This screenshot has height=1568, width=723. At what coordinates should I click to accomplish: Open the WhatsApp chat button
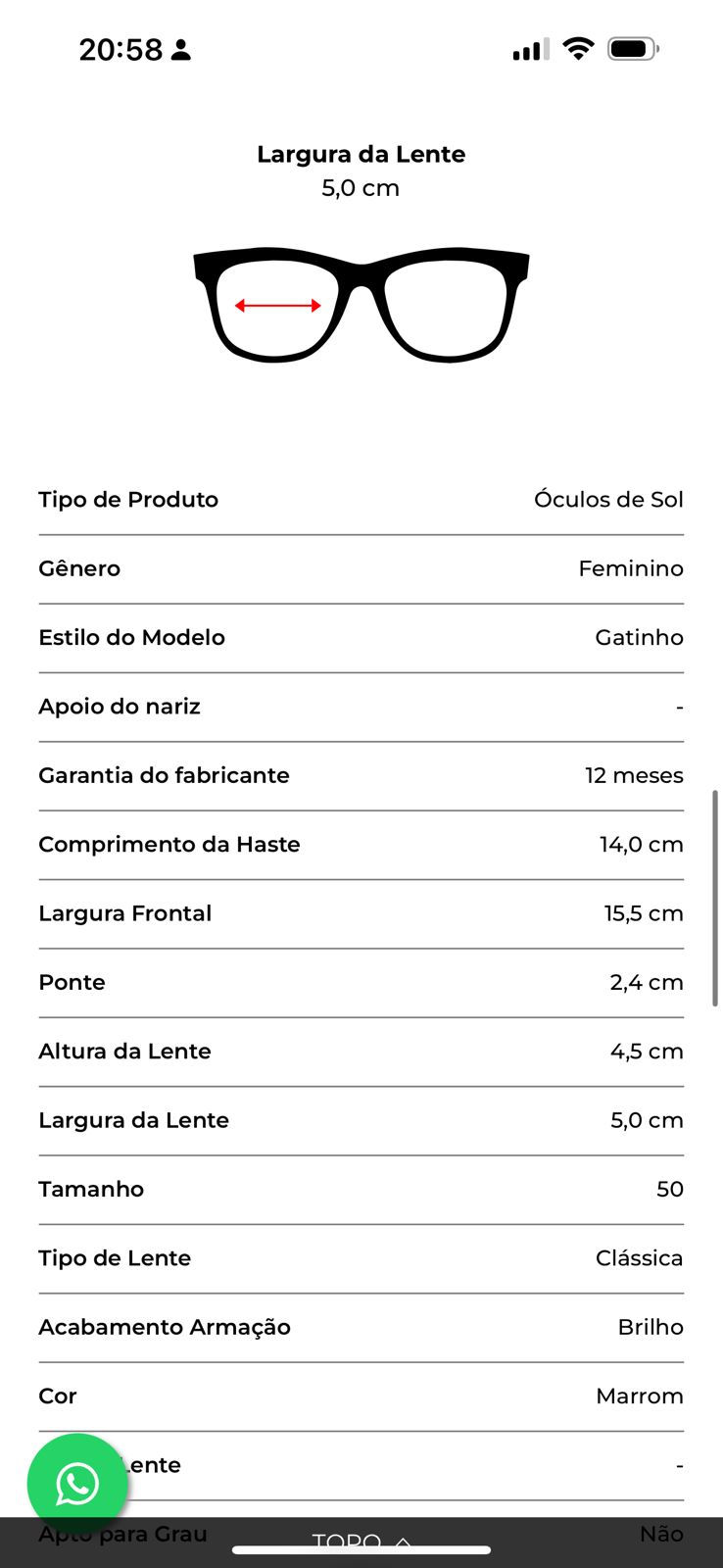77,1484
